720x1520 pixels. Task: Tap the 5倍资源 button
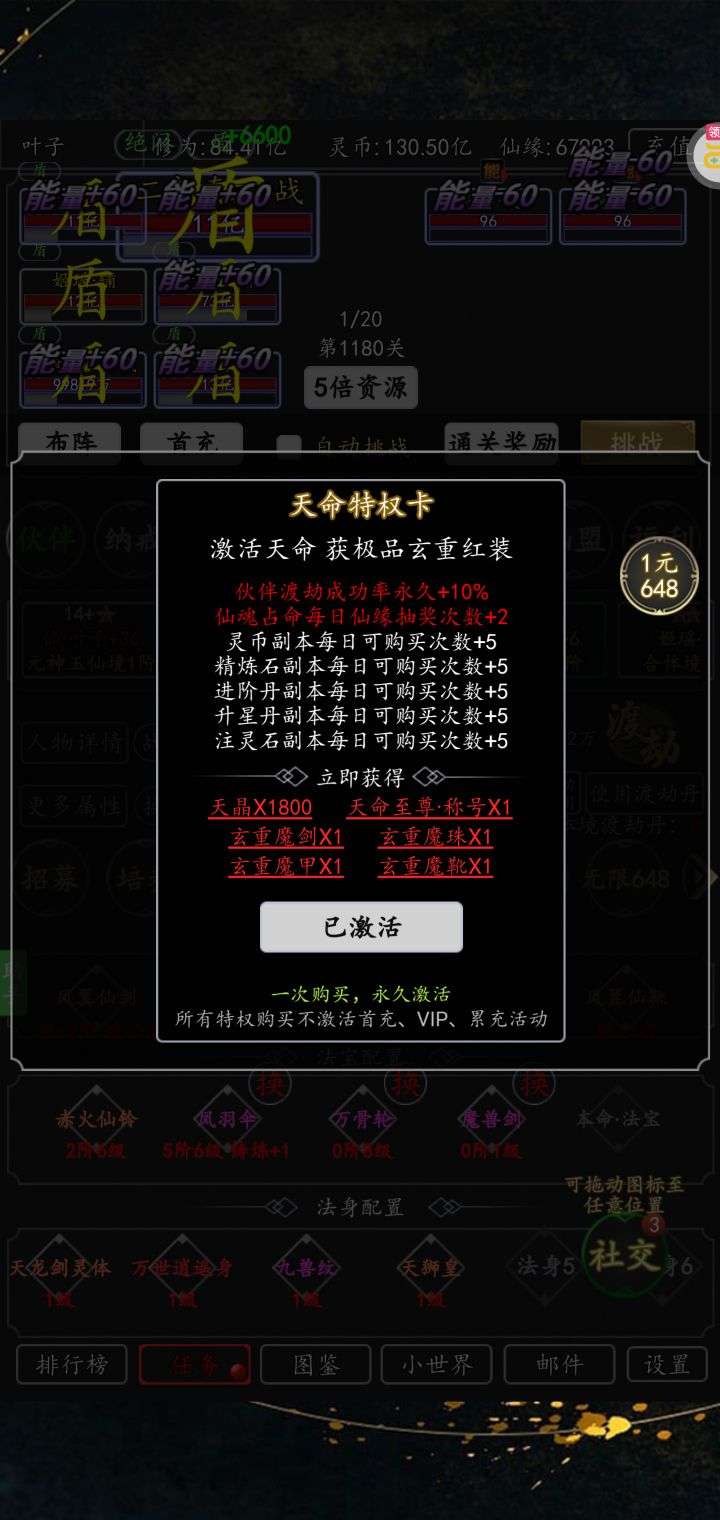[x=360, y=387]
